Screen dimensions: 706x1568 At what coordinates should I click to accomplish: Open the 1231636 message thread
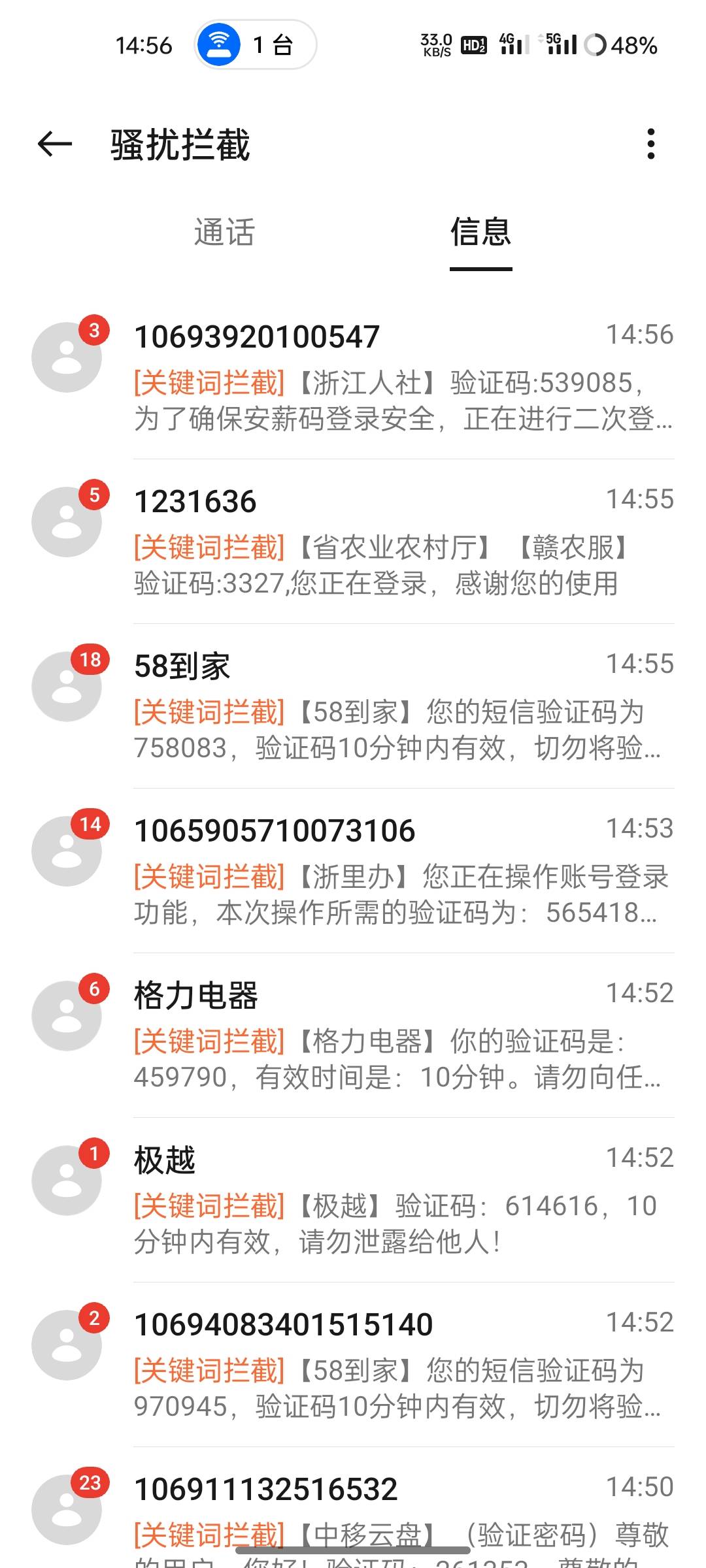pyautogui.click(x=353, y=542)
